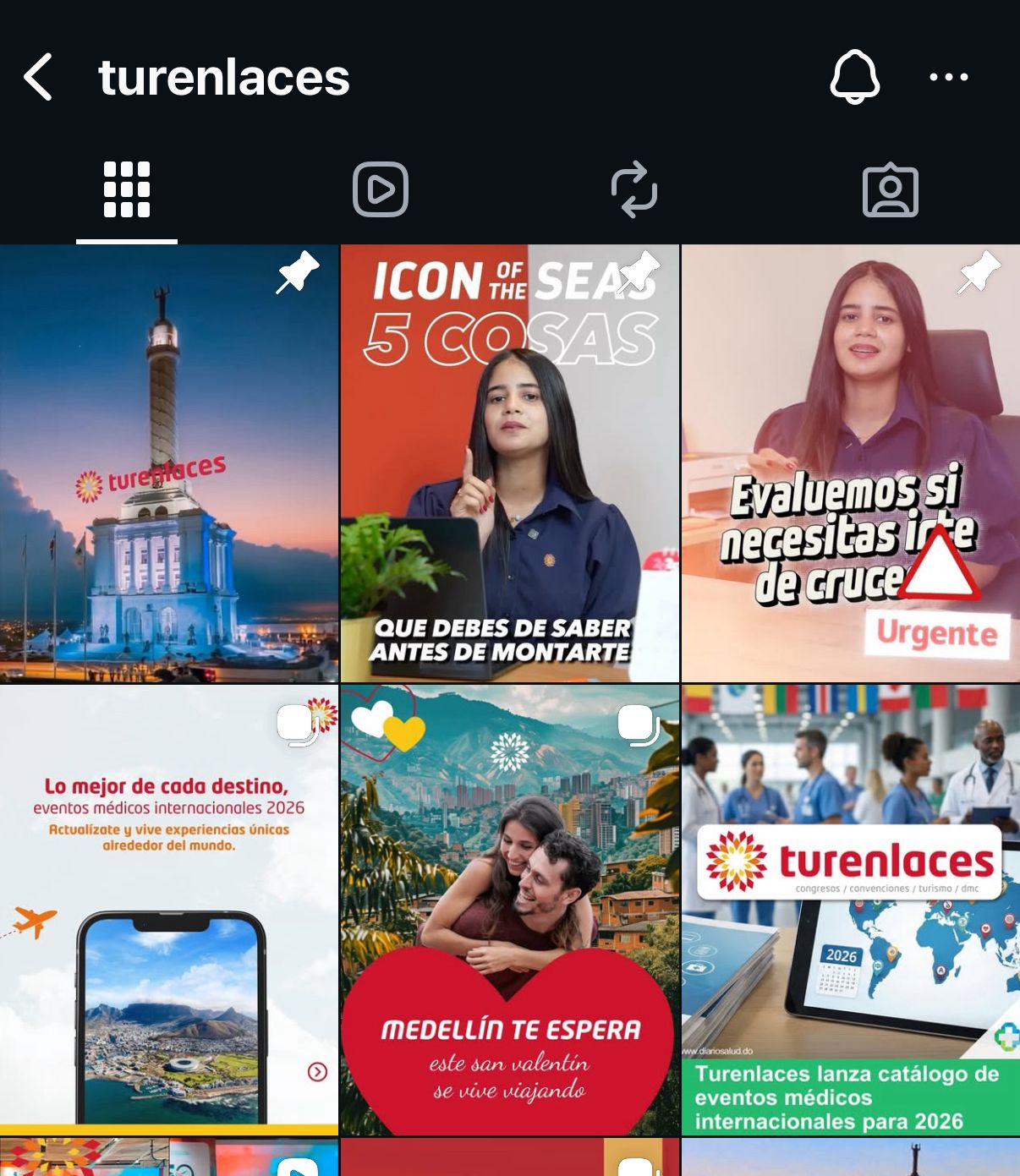Open the Icon of the Seas 5 cosas post
The width and height of the screenshot is (1020, 1176).
coord(509,463)
